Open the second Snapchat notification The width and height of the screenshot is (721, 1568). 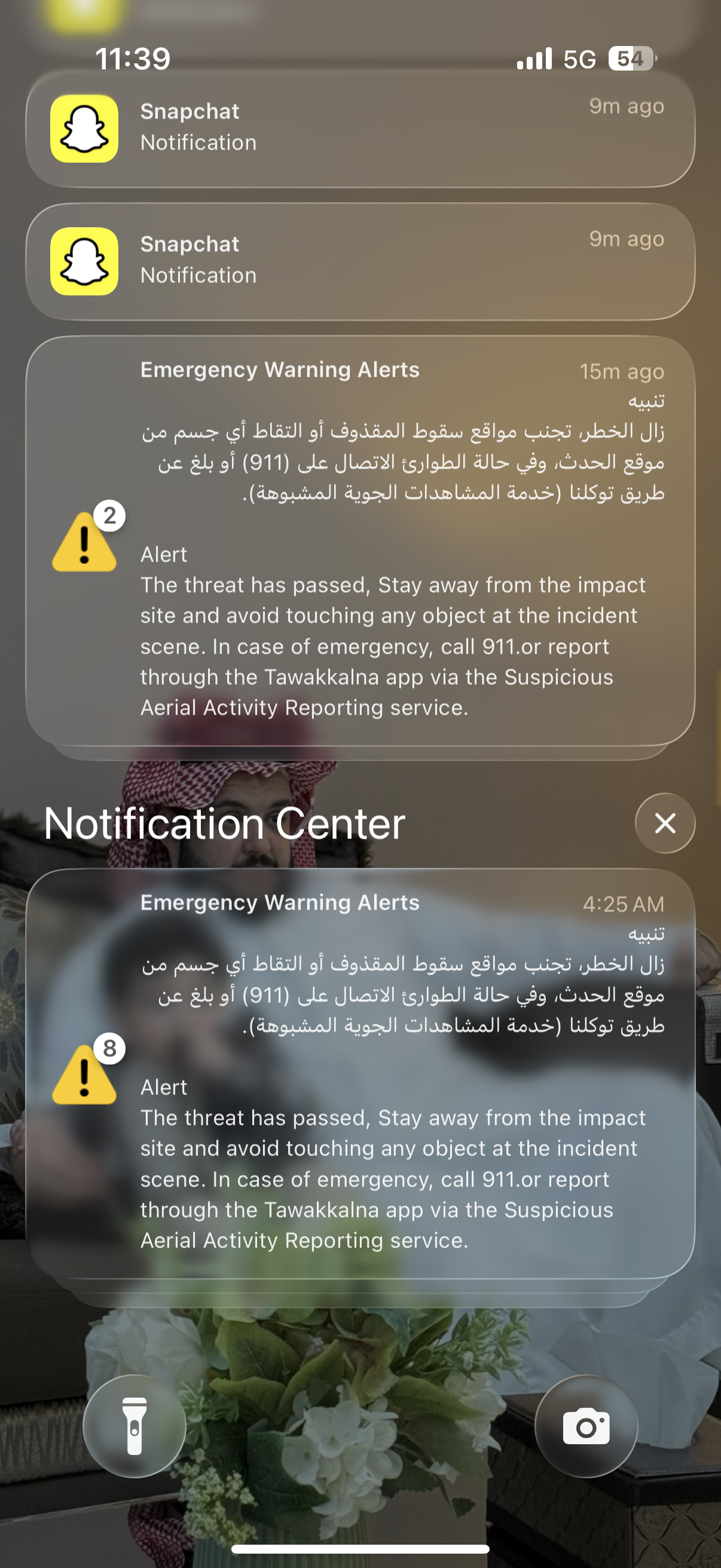(x=360, y=261)
